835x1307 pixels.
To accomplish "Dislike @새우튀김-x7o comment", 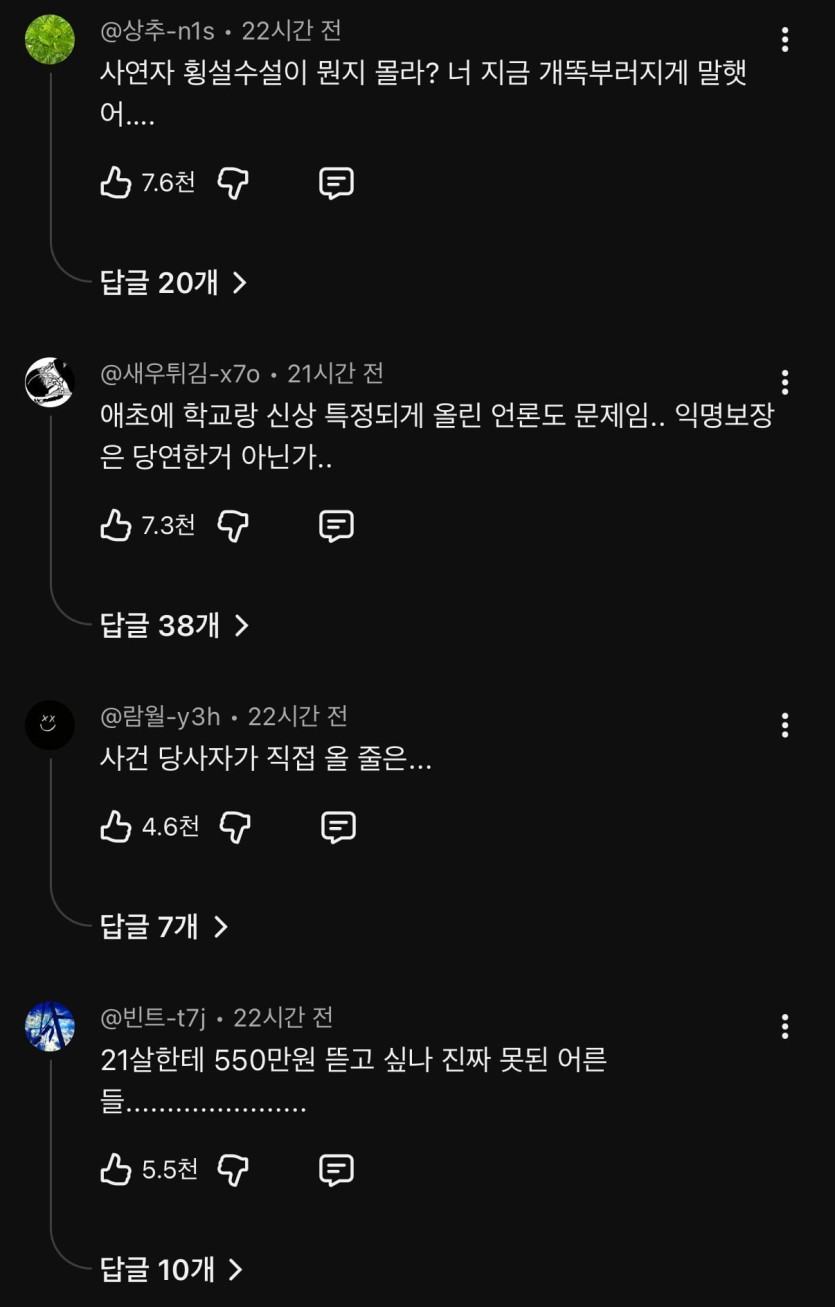I will (233, 525).
